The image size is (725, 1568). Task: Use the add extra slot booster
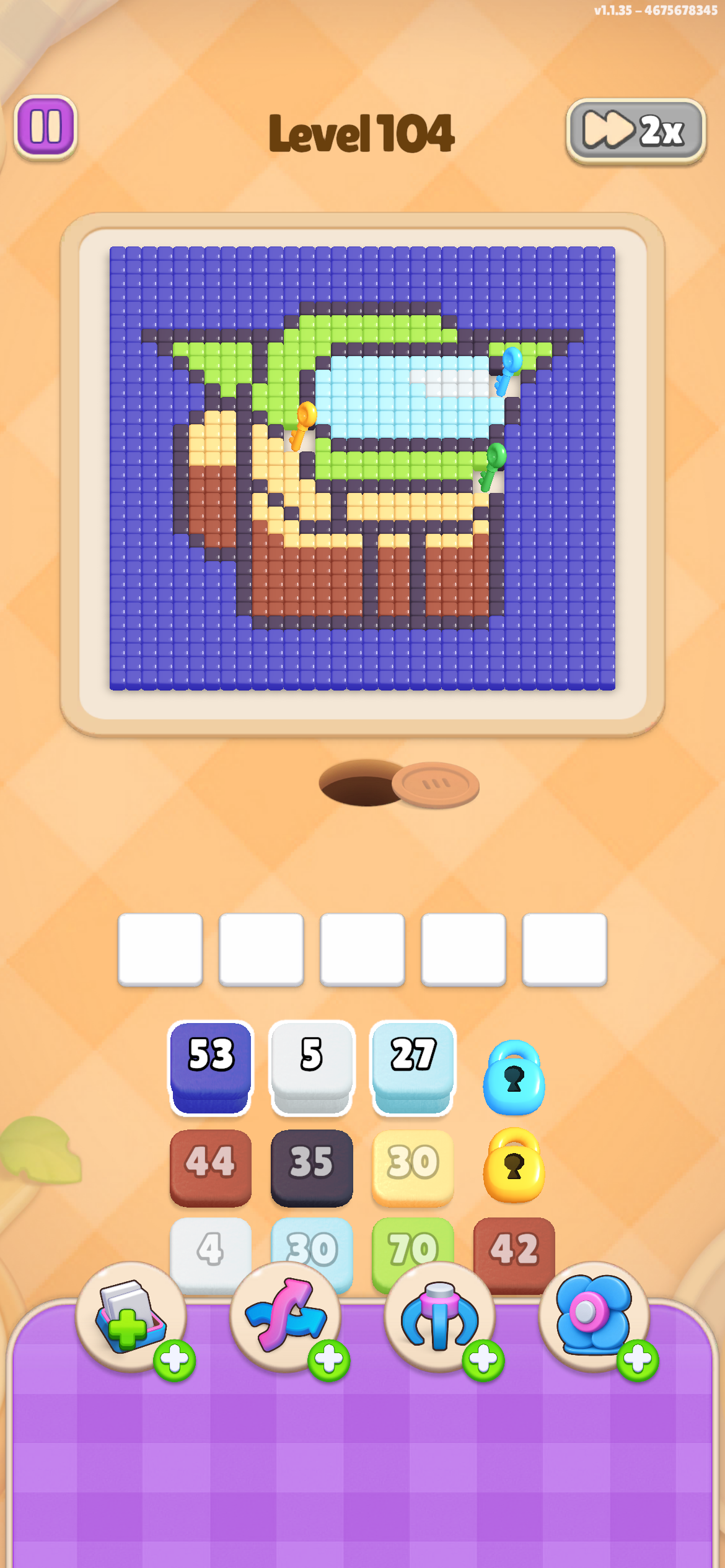(131, 1318)
